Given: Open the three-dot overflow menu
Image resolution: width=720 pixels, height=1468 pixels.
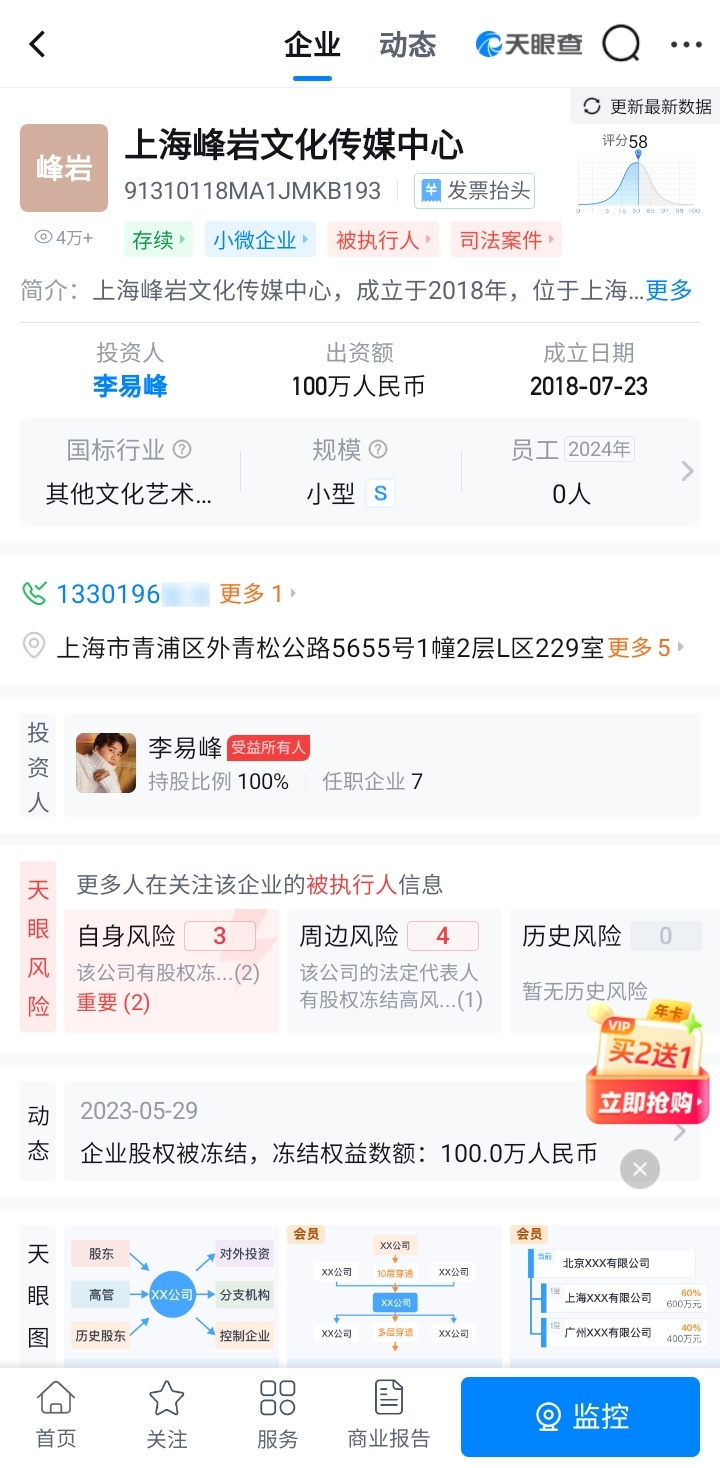Looking at the screenshot, I should click(x=686, y=44).
